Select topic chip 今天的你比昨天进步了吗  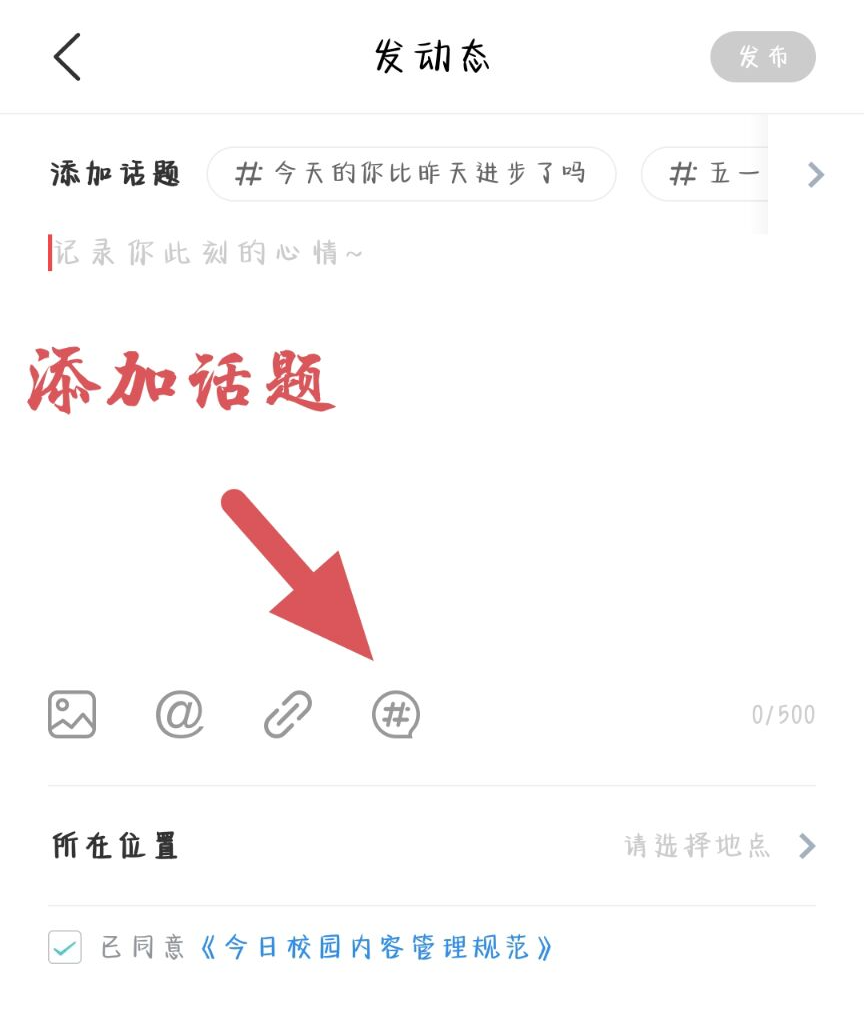coord(411,174)
